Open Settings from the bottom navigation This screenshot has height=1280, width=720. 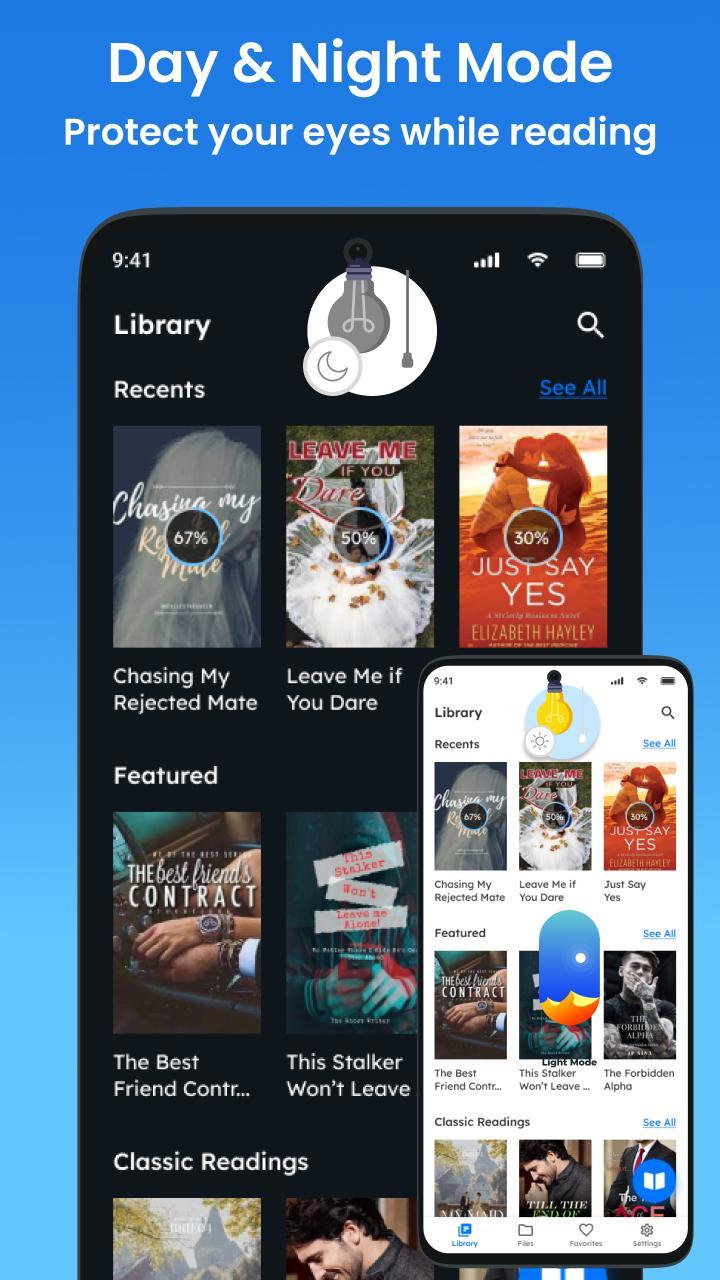click(x=647, y=1235)
